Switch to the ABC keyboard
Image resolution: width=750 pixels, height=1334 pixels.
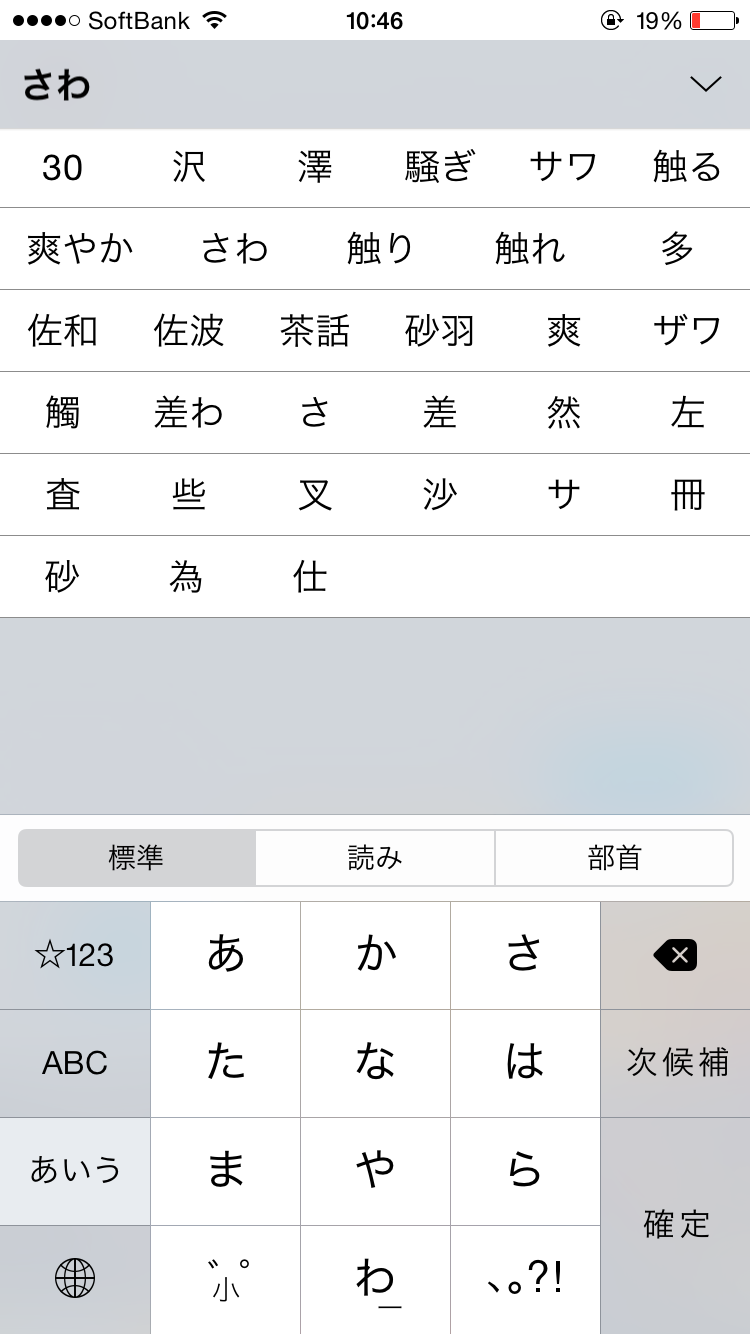pos(75,1063)
